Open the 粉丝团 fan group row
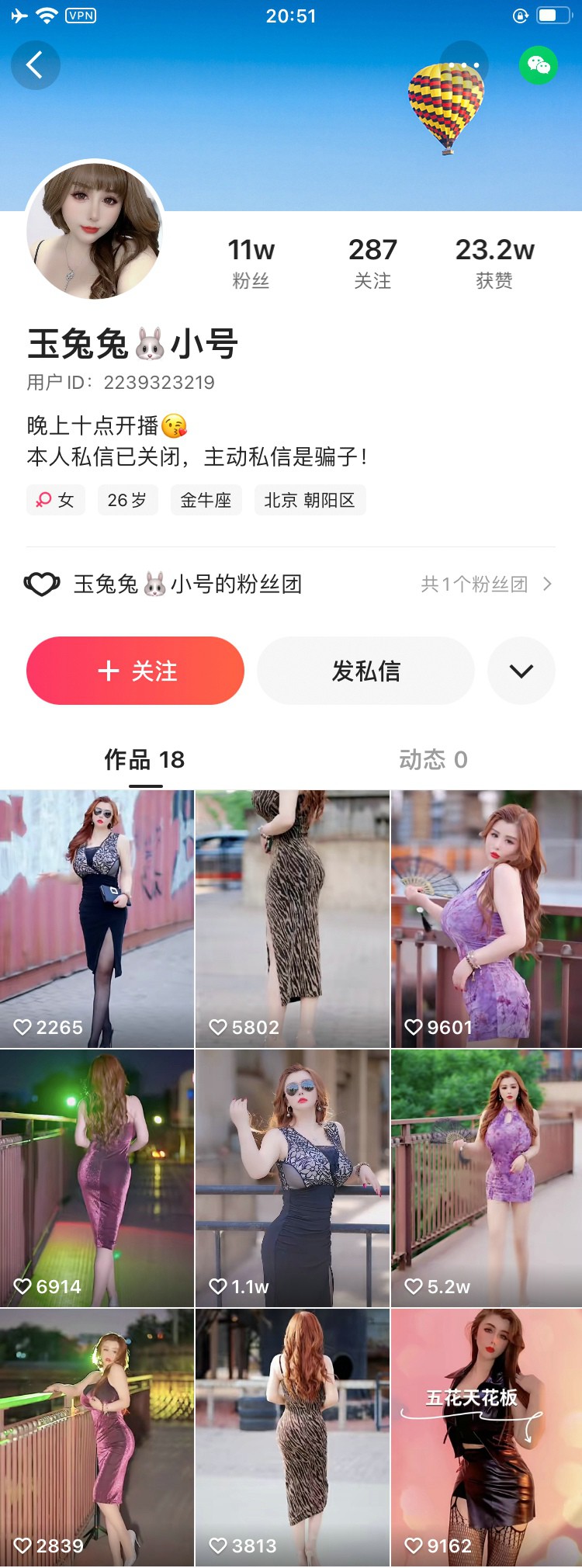 pos(290,584)
